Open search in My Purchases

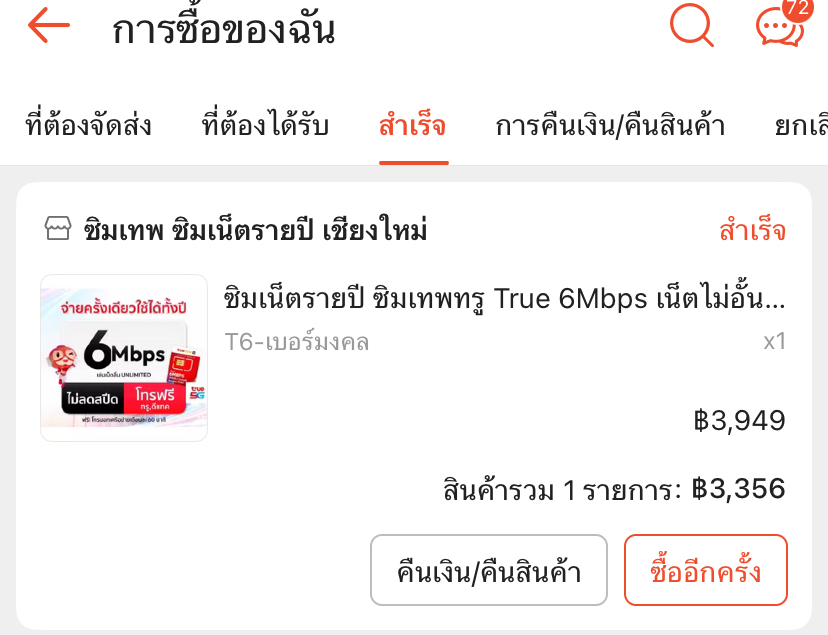click(691, 27)
